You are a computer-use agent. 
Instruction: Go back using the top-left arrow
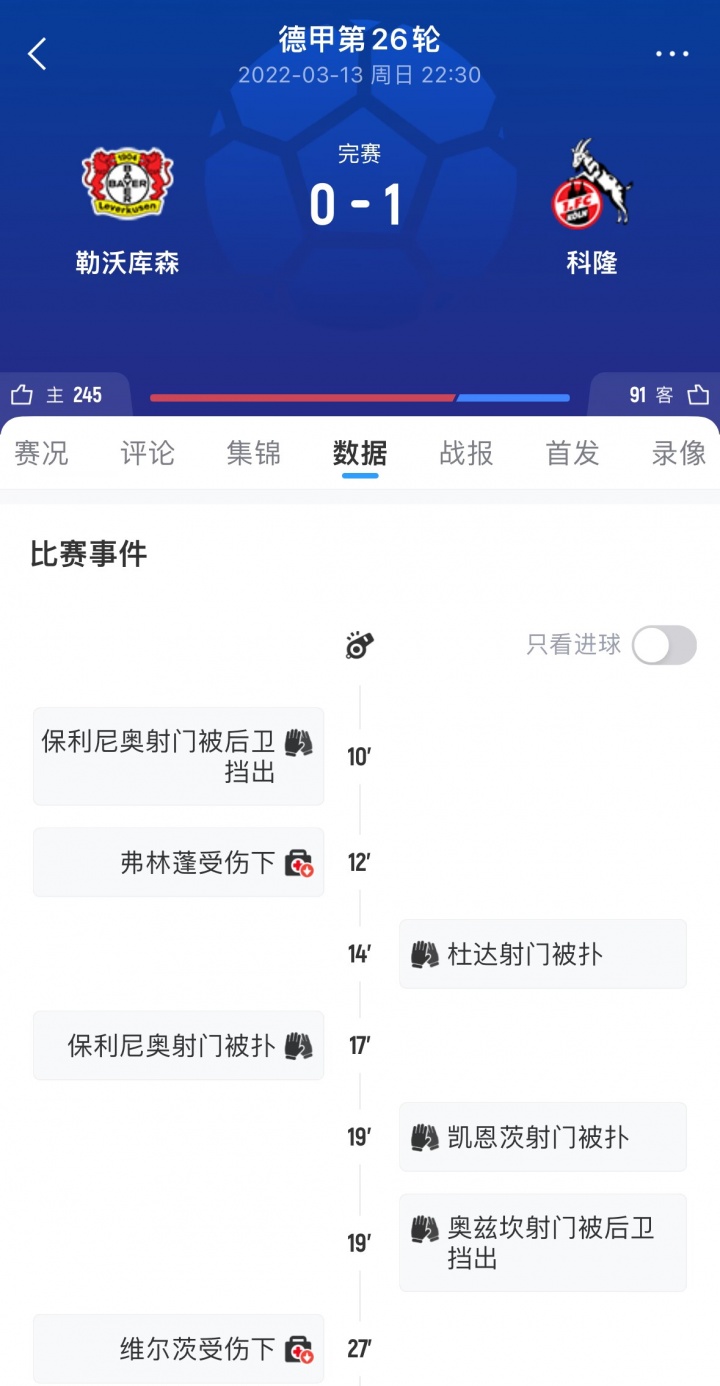pos(37,54)
